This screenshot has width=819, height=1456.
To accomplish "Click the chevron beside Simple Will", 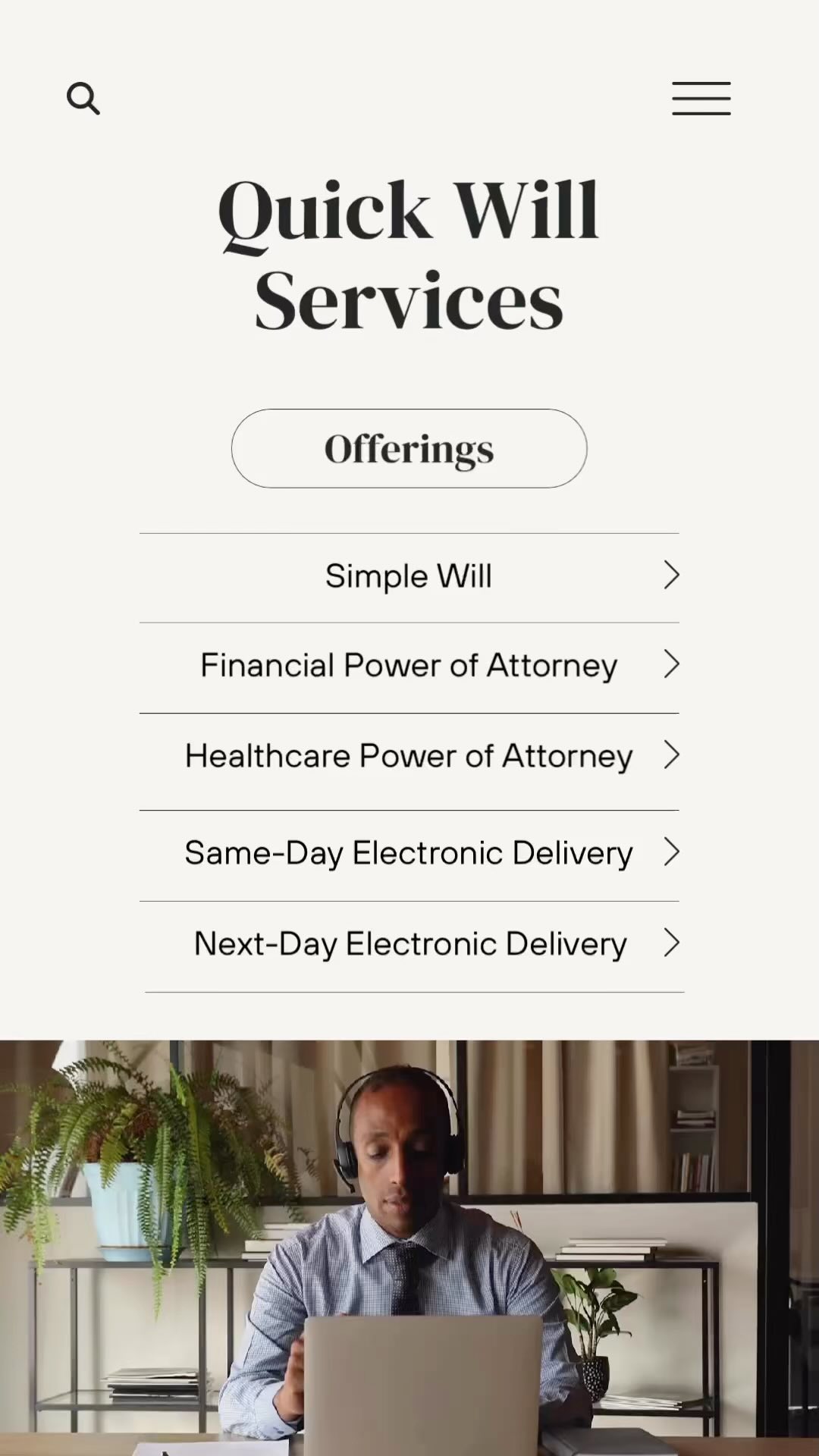I will [x=672, y=575].
